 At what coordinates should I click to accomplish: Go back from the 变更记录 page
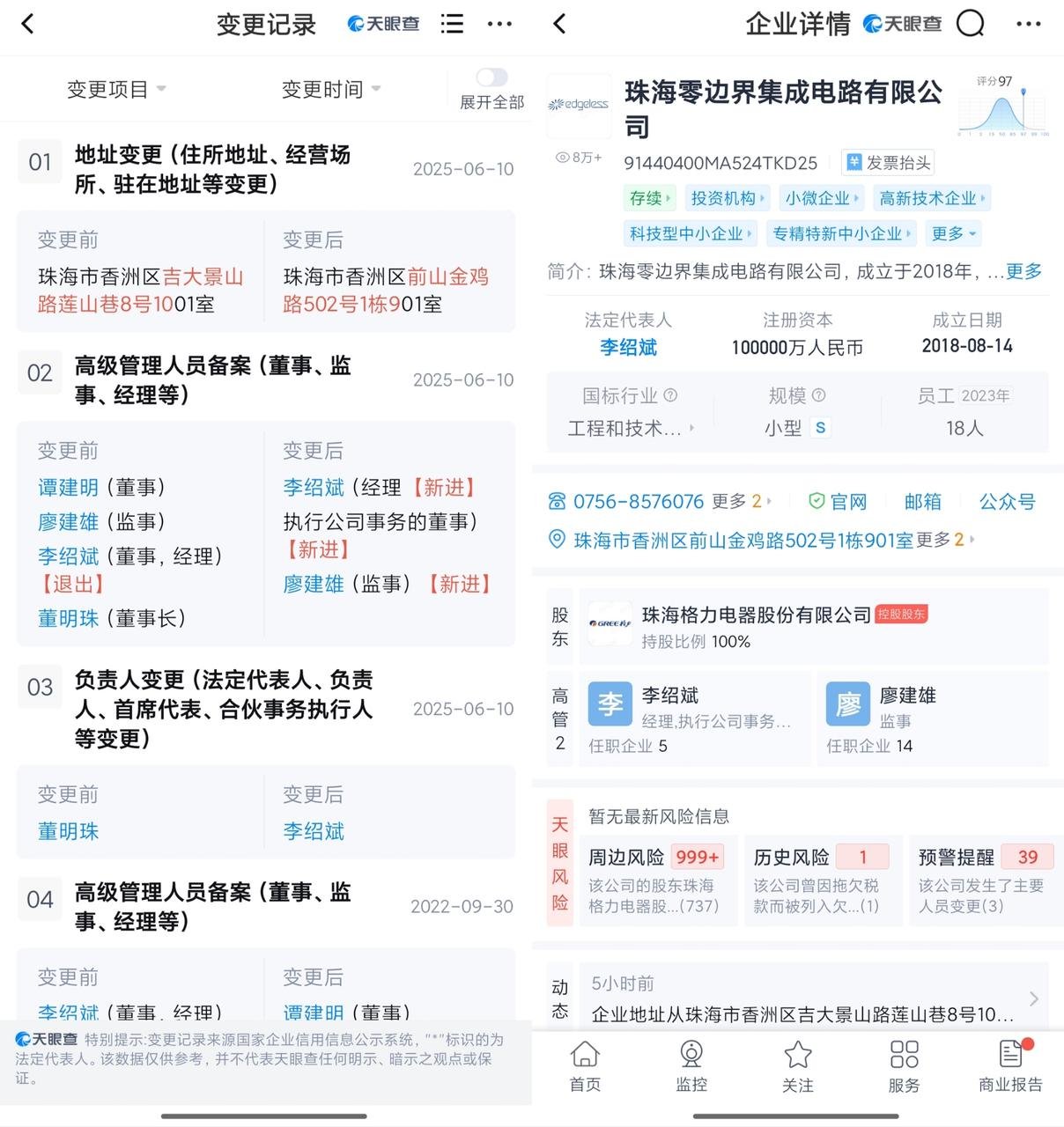click(x=28, y=24)
